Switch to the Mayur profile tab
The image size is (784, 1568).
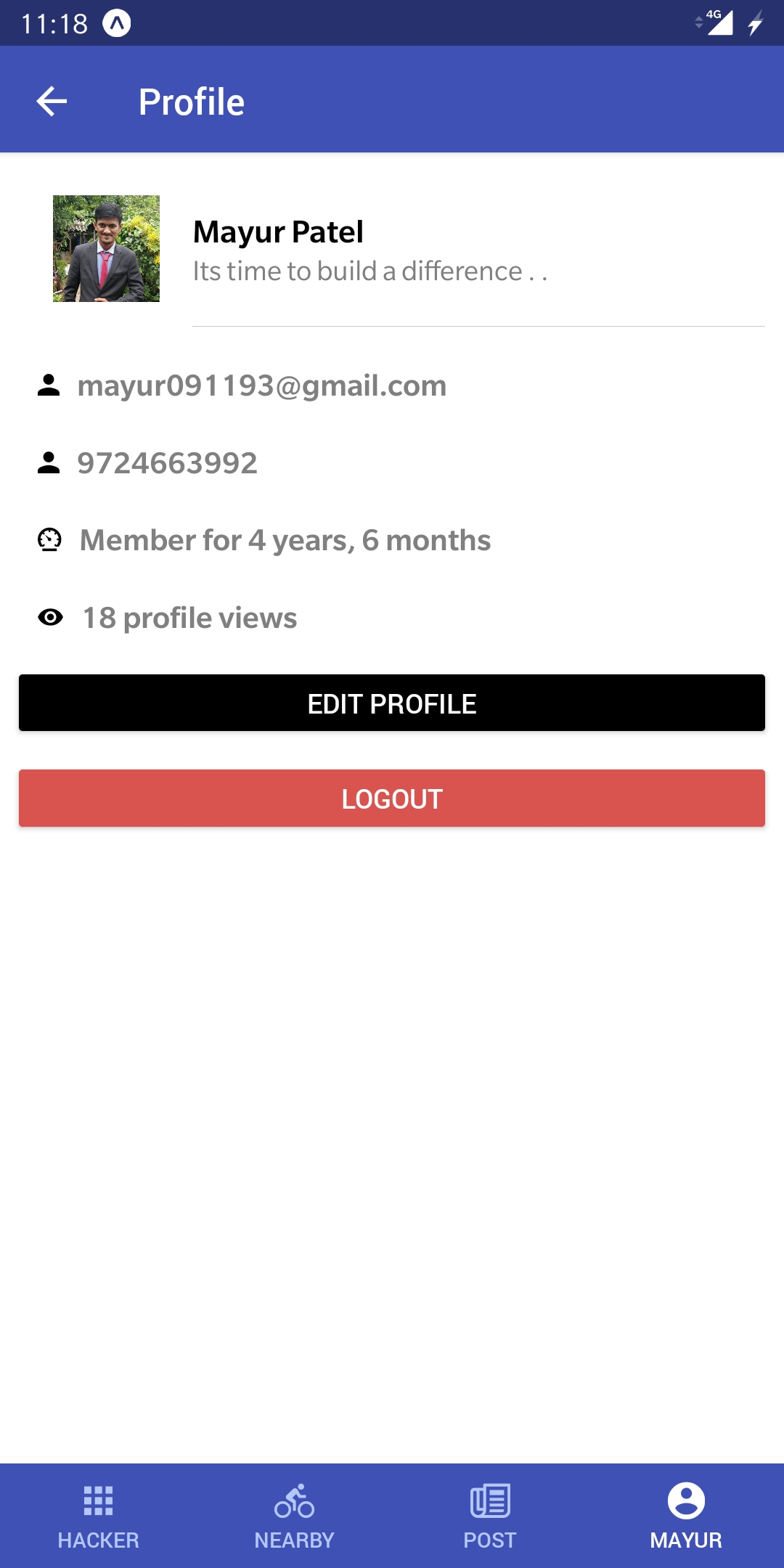pos(686,1516)
